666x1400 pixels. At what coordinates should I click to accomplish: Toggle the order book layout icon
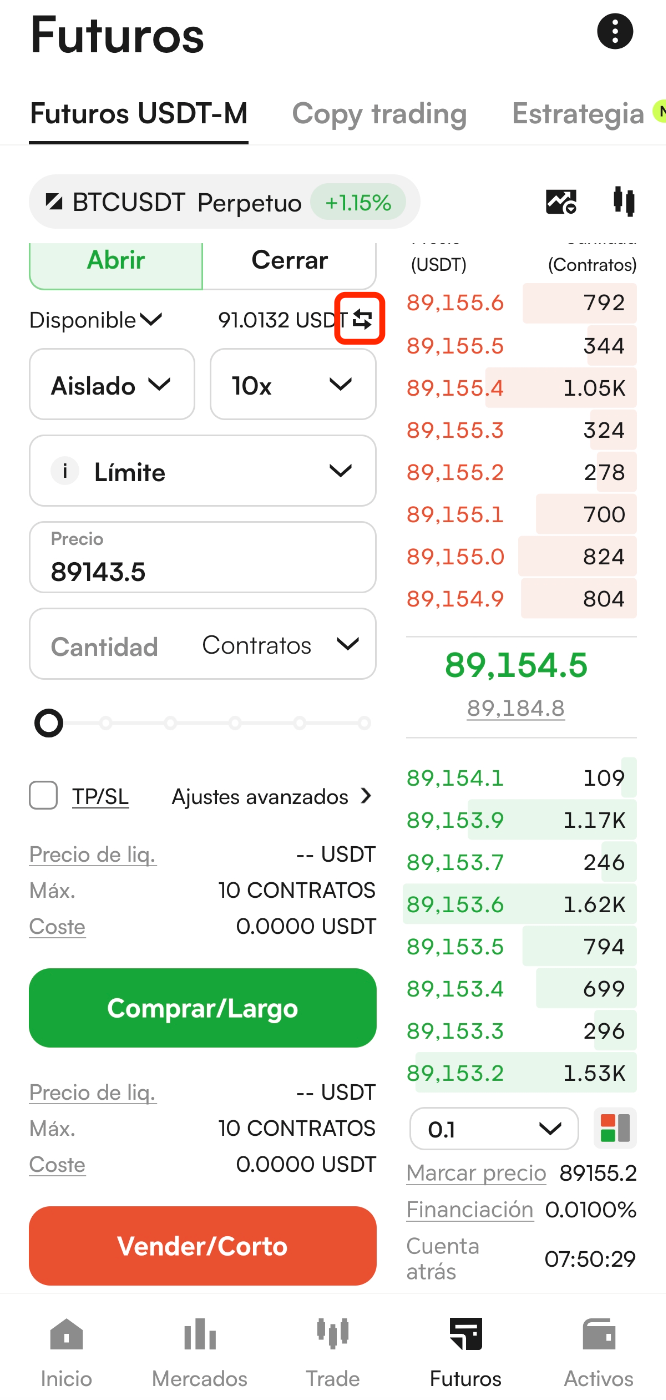[x=615, y=1129]
